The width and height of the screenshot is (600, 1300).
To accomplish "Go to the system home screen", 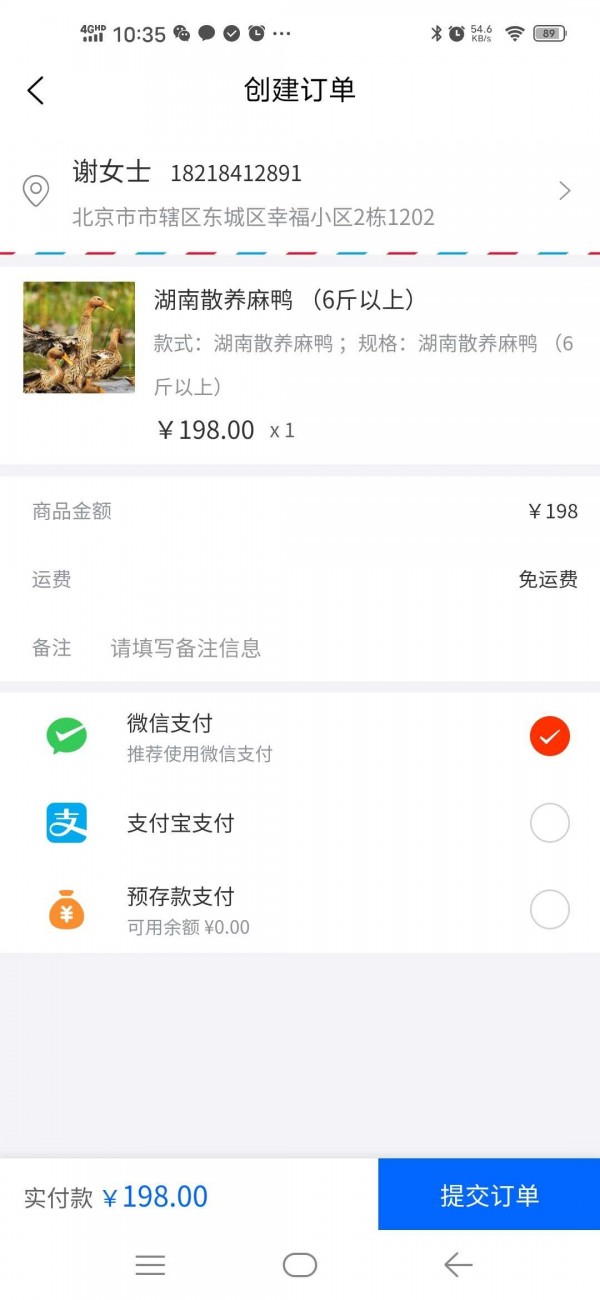I will tap(300, 1265).
